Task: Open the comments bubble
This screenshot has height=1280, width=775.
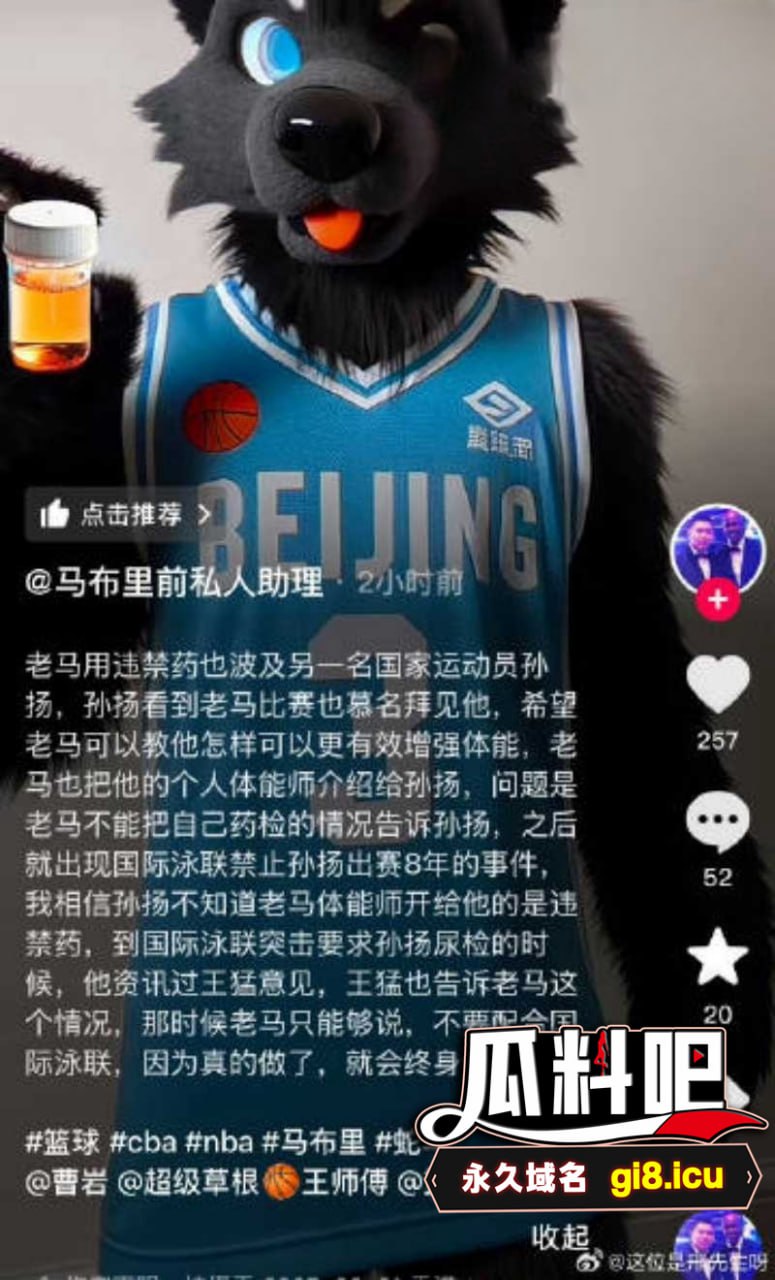Action: pos(717,823)
